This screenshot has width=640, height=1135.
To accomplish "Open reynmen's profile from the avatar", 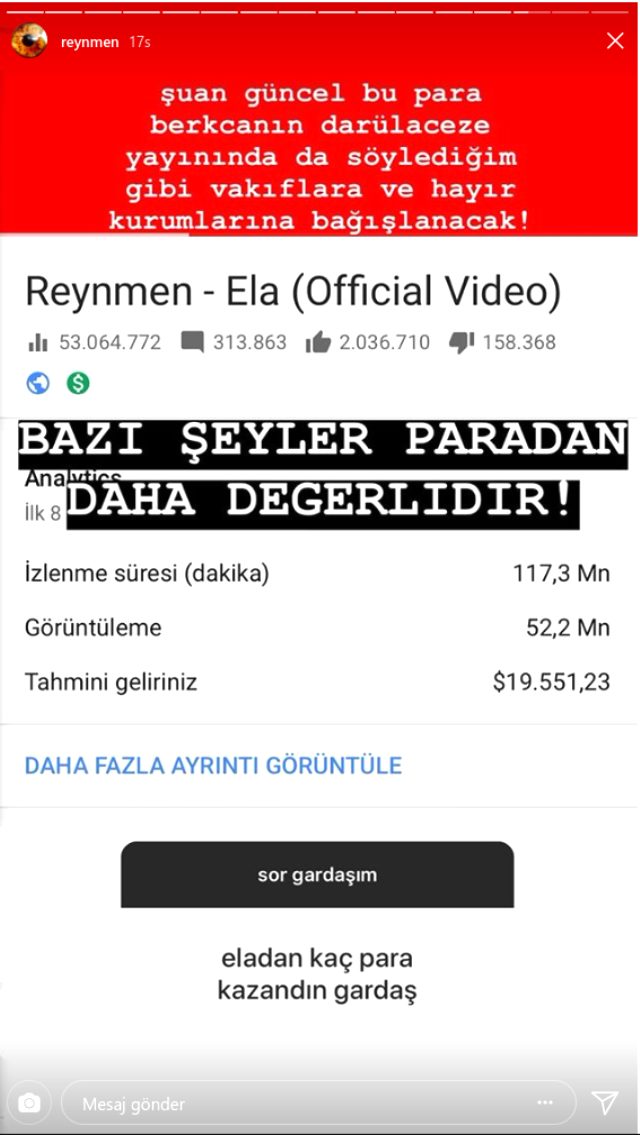I will tap(30, 42).
